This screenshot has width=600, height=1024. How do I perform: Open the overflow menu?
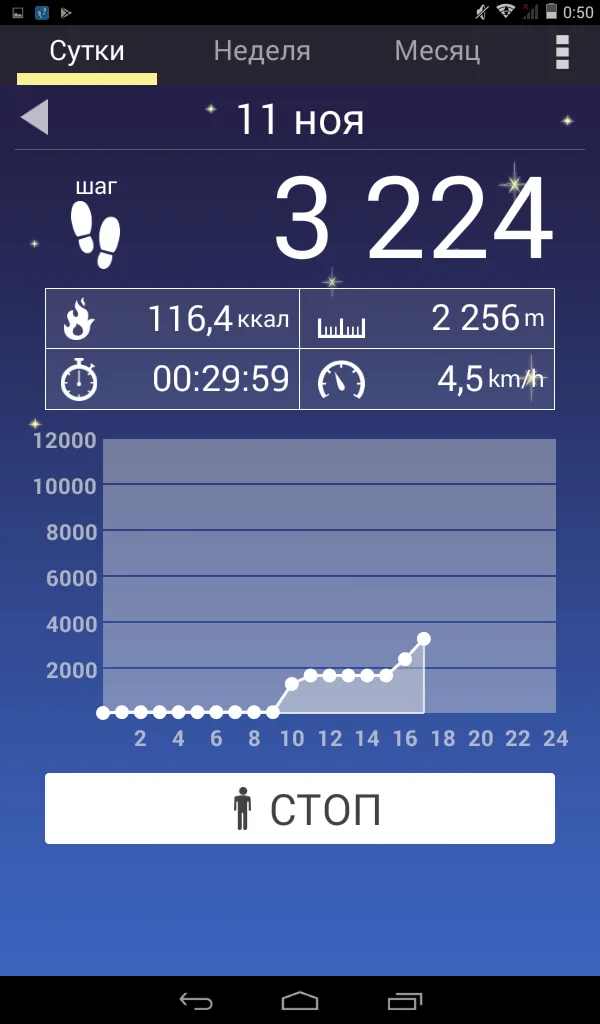click(x=562, y=52)
